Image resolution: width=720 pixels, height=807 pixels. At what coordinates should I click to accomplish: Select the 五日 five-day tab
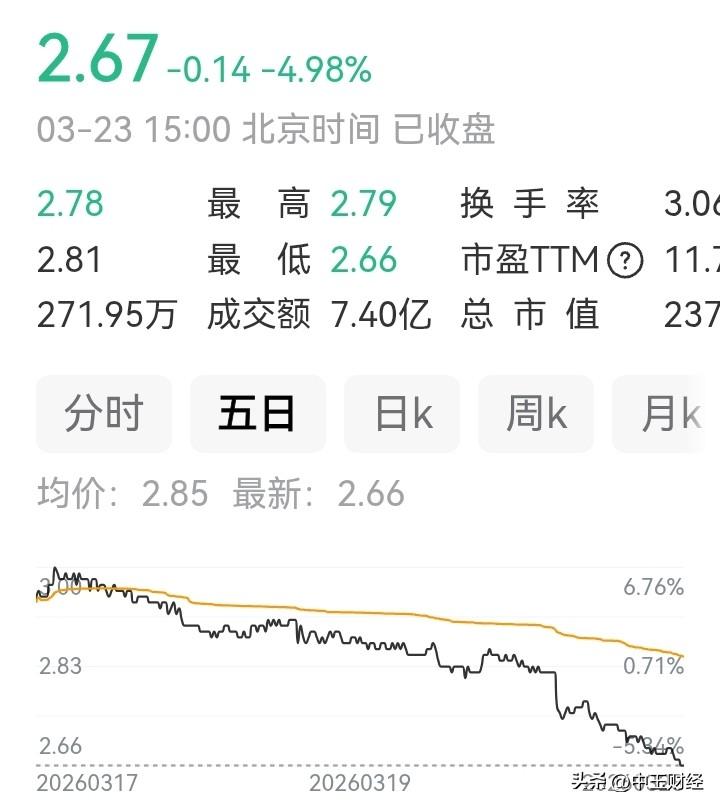tap(257, 413)
